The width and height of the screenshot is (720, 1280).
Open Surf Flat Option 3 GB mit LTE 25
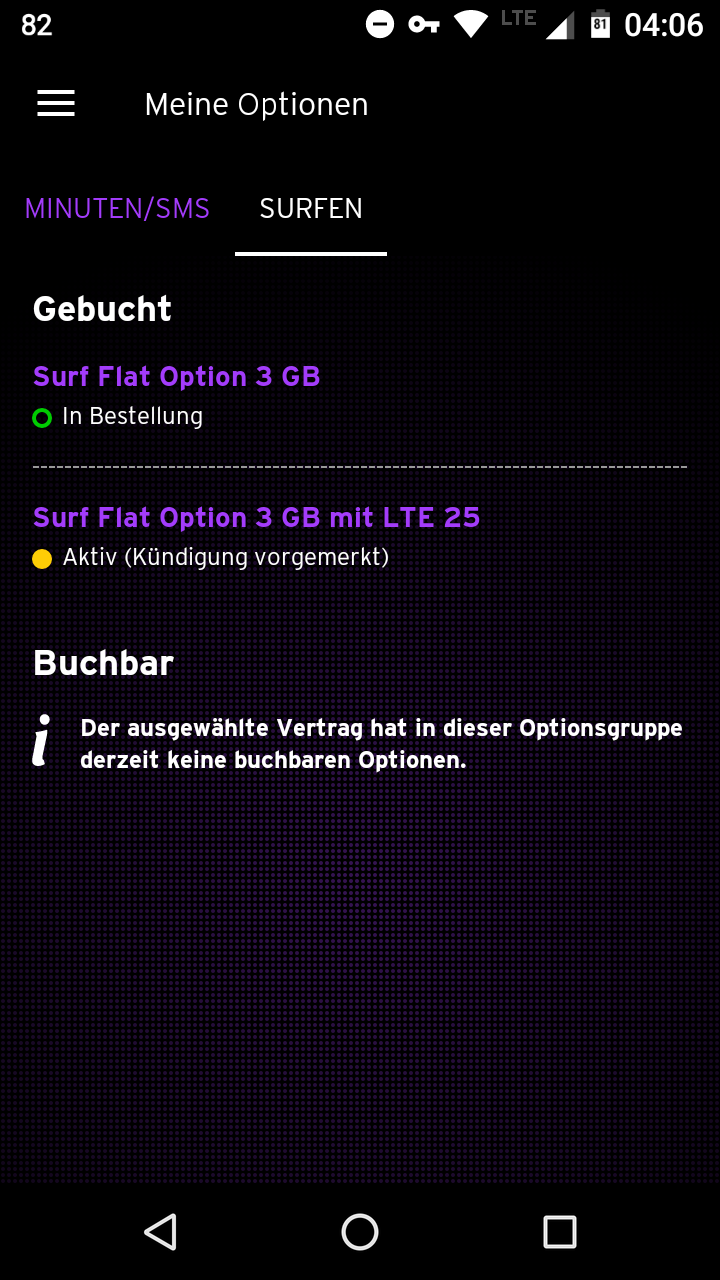click(x=256, y=518)
